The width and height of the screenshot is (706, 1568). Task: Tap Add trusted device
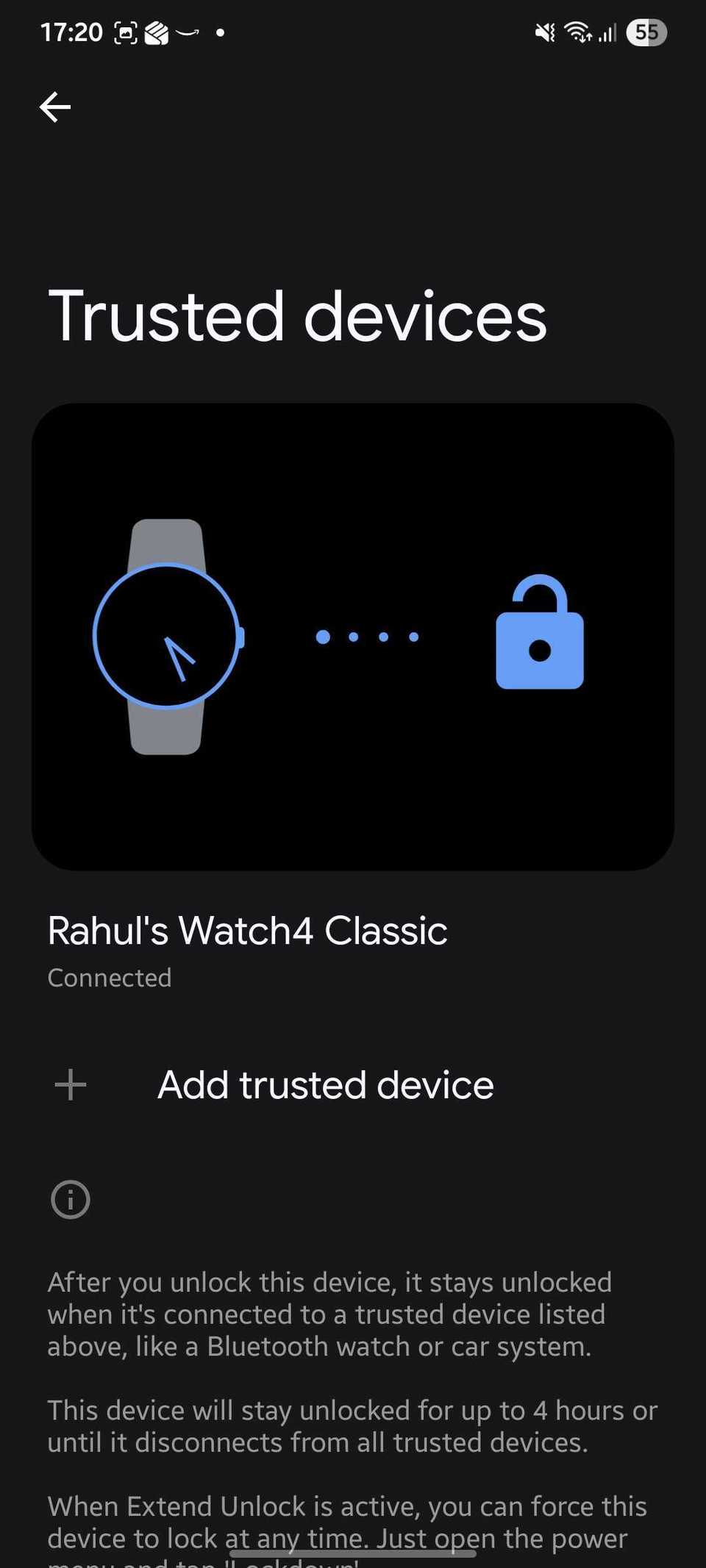point(326,1084)
